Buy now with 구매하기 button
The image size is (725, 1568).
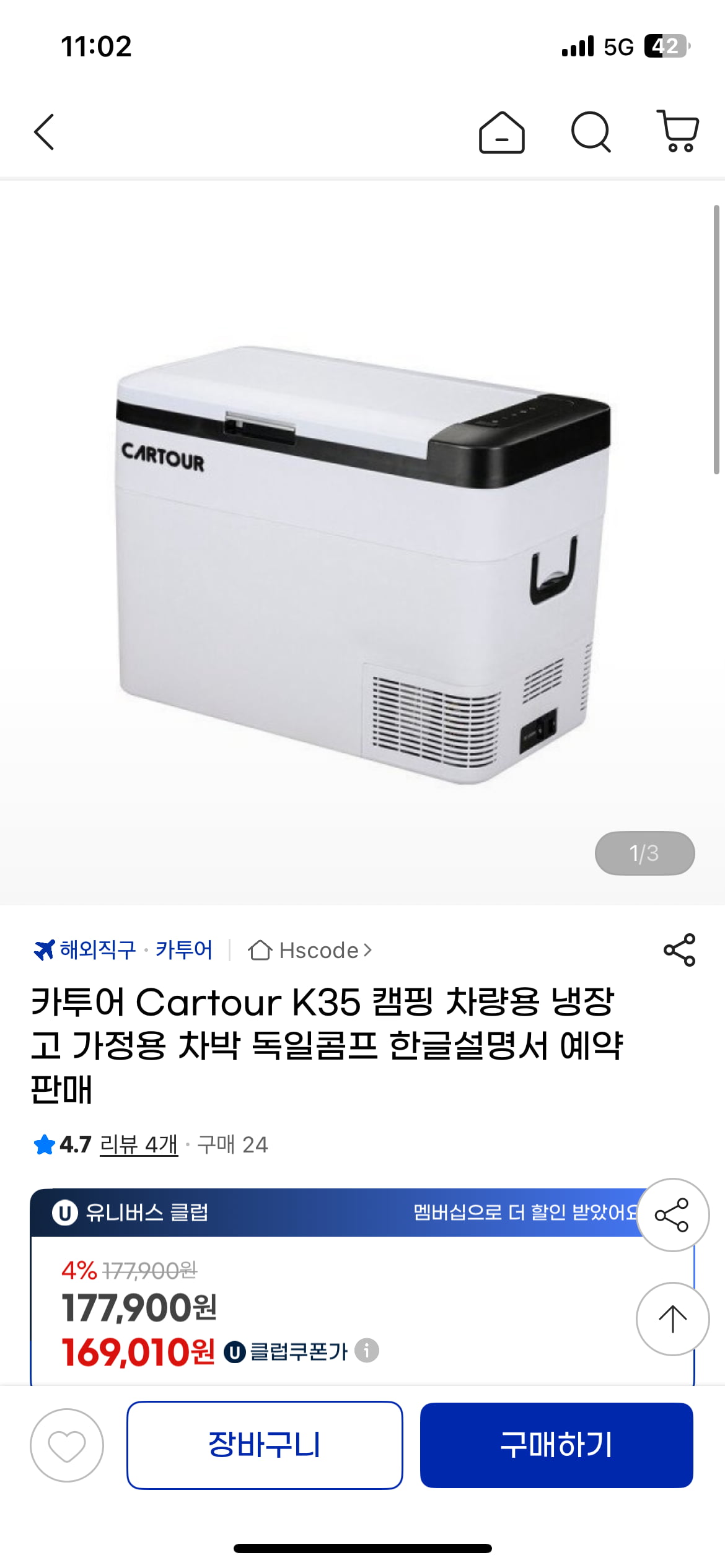[556, 1445]
